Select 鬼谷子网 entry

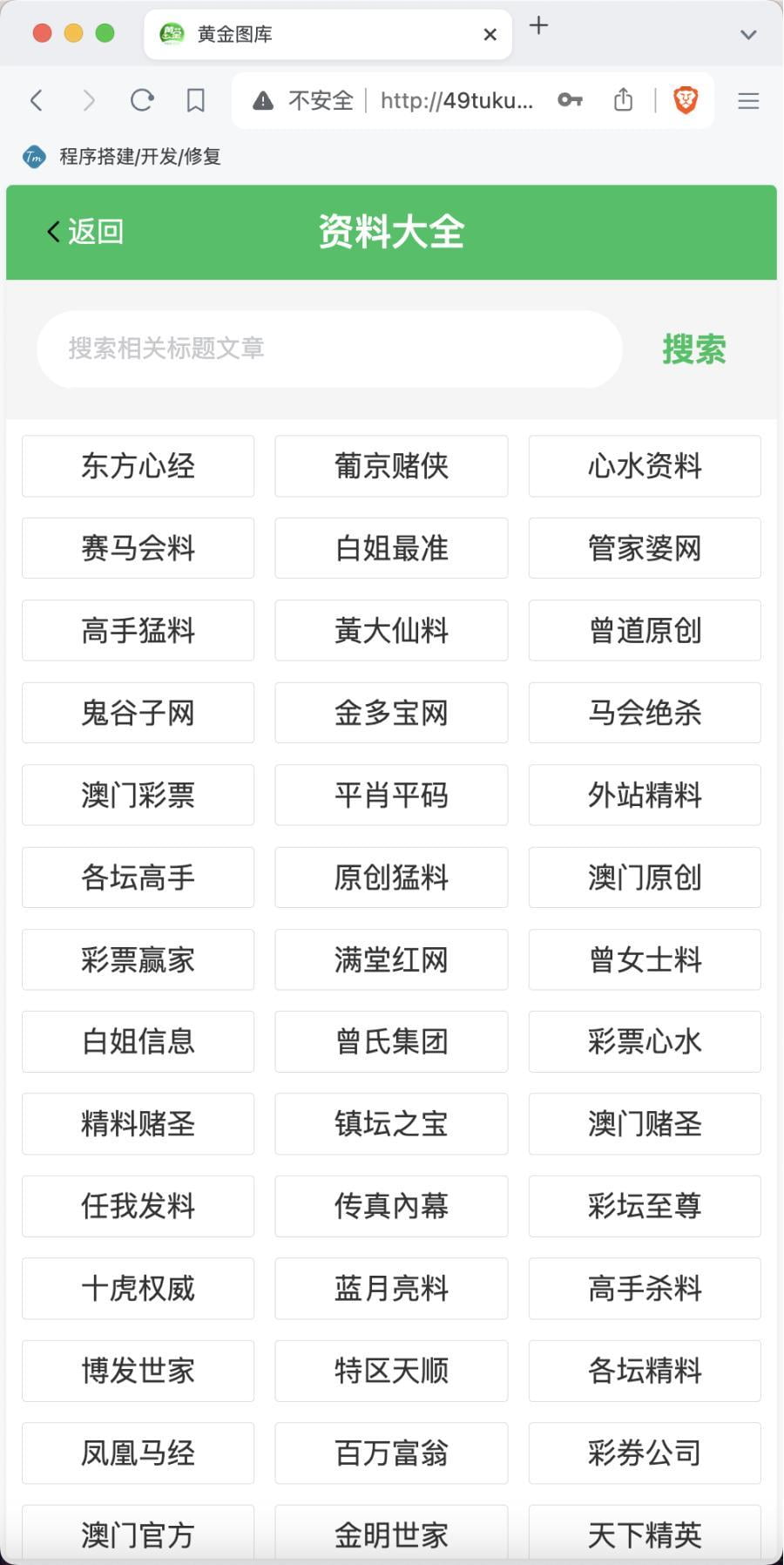click(x=138, y=713)
